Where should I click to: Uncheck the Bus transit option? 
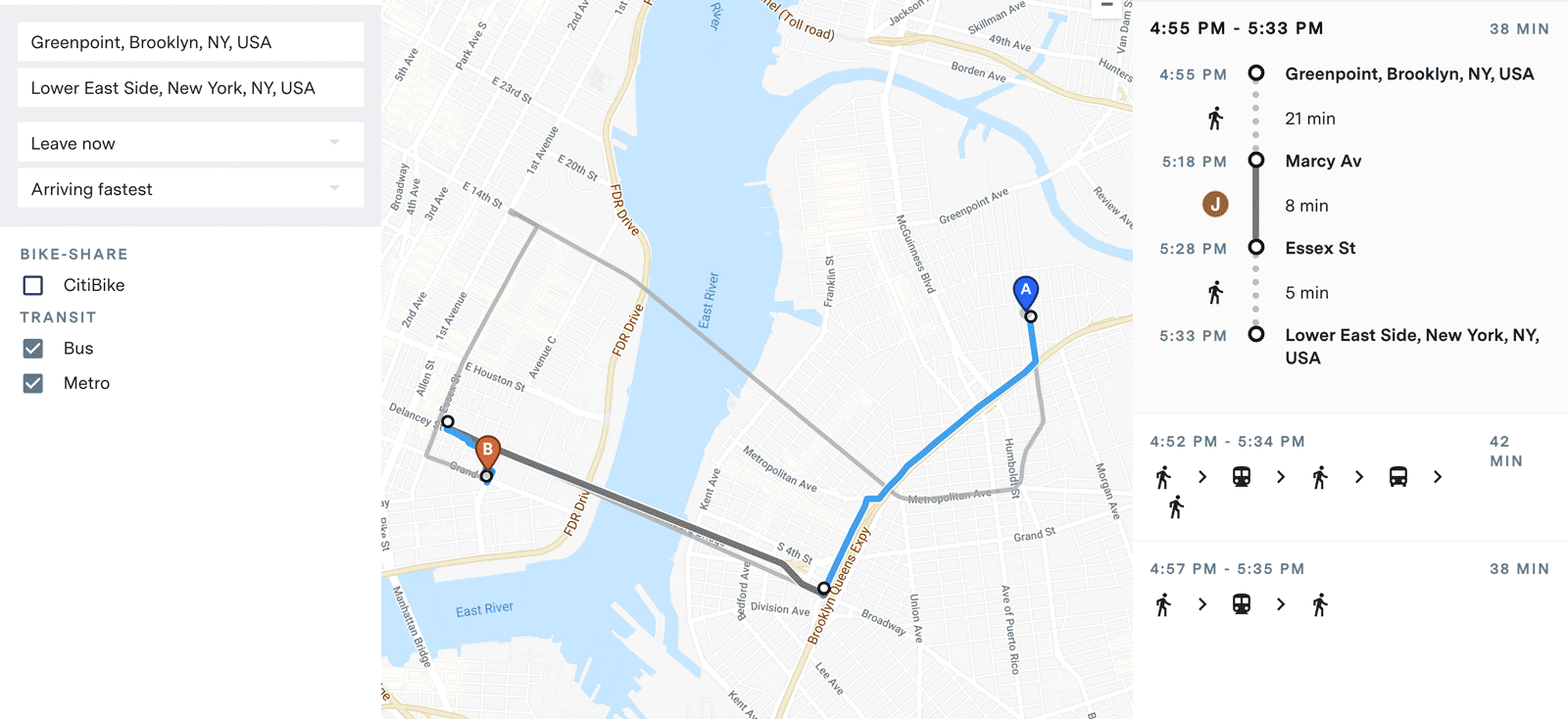tap(33, 349)
